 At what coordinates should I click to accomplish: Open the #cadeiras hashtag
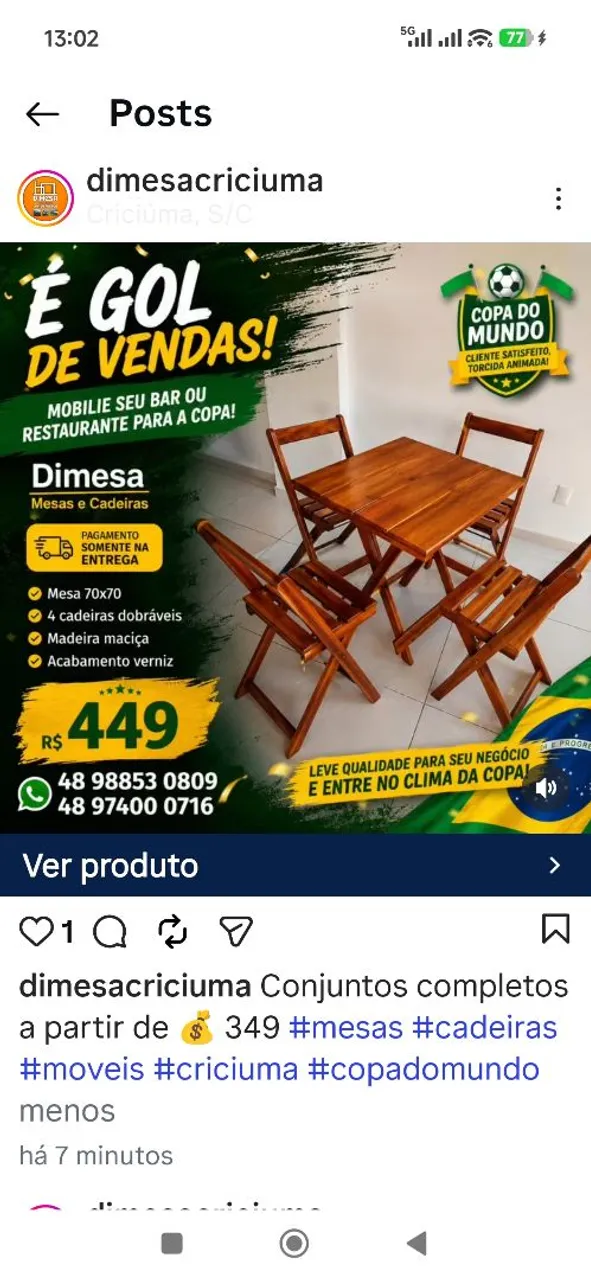(485, 1027)
